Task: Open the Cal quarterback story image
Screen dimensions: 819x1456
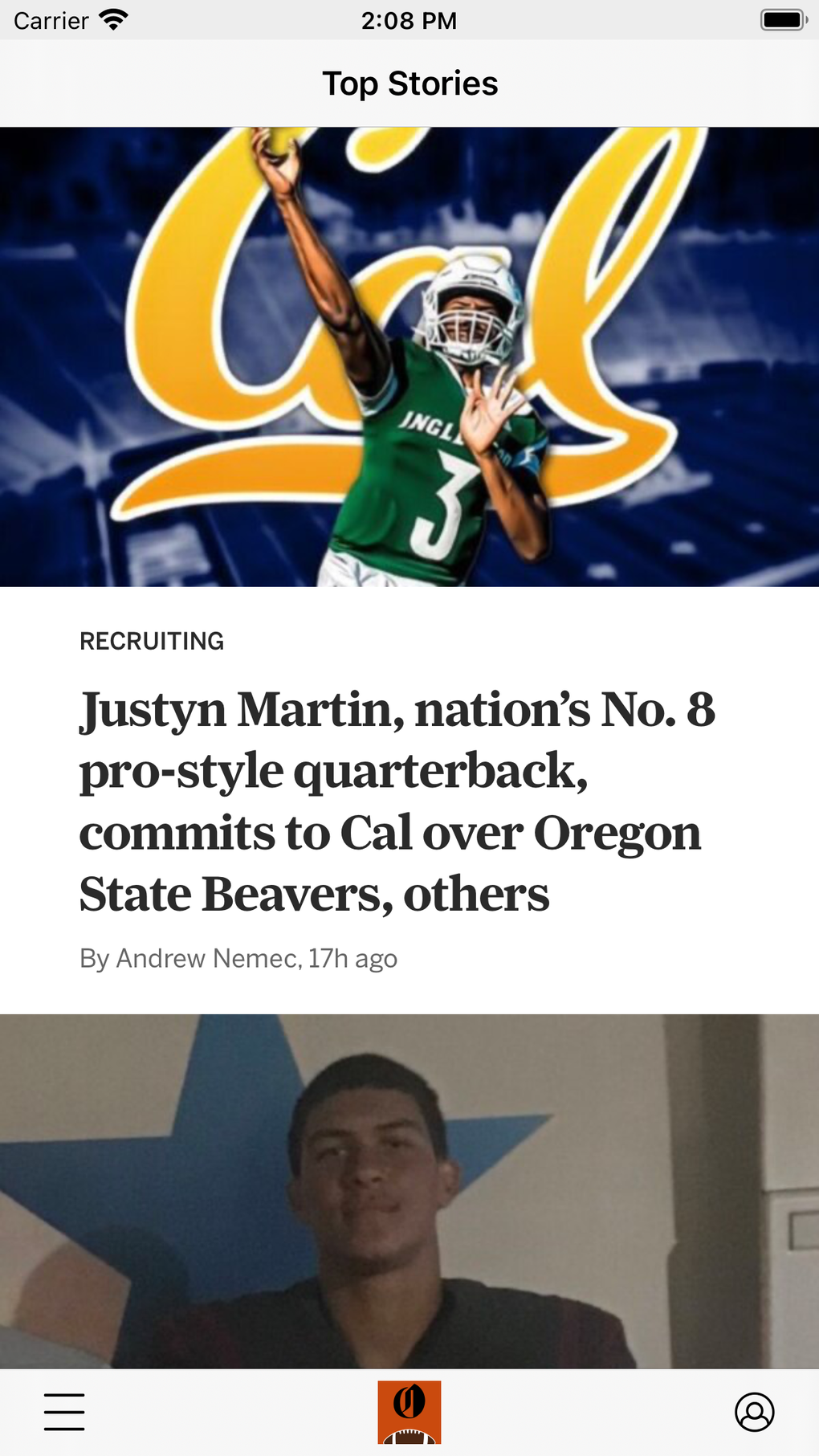Action: tap(409, 357)
